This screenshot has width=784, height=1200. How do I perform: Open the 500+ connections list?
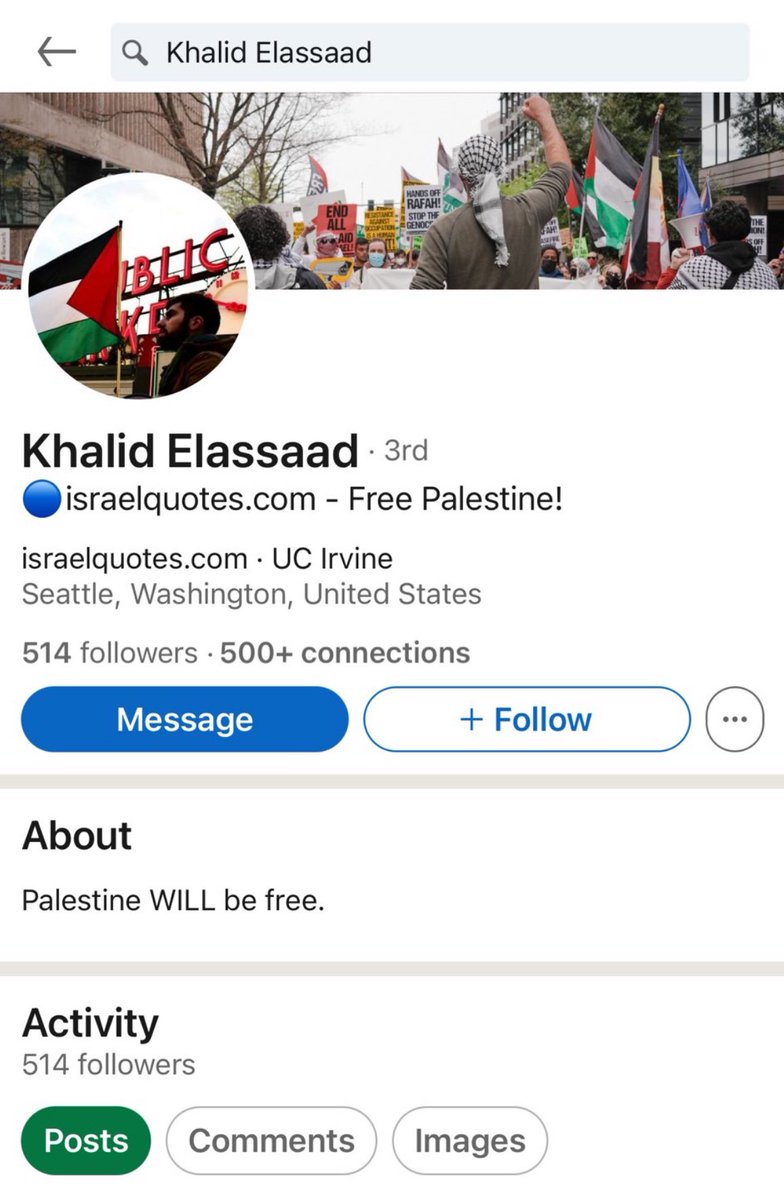[x=345, y=653]
